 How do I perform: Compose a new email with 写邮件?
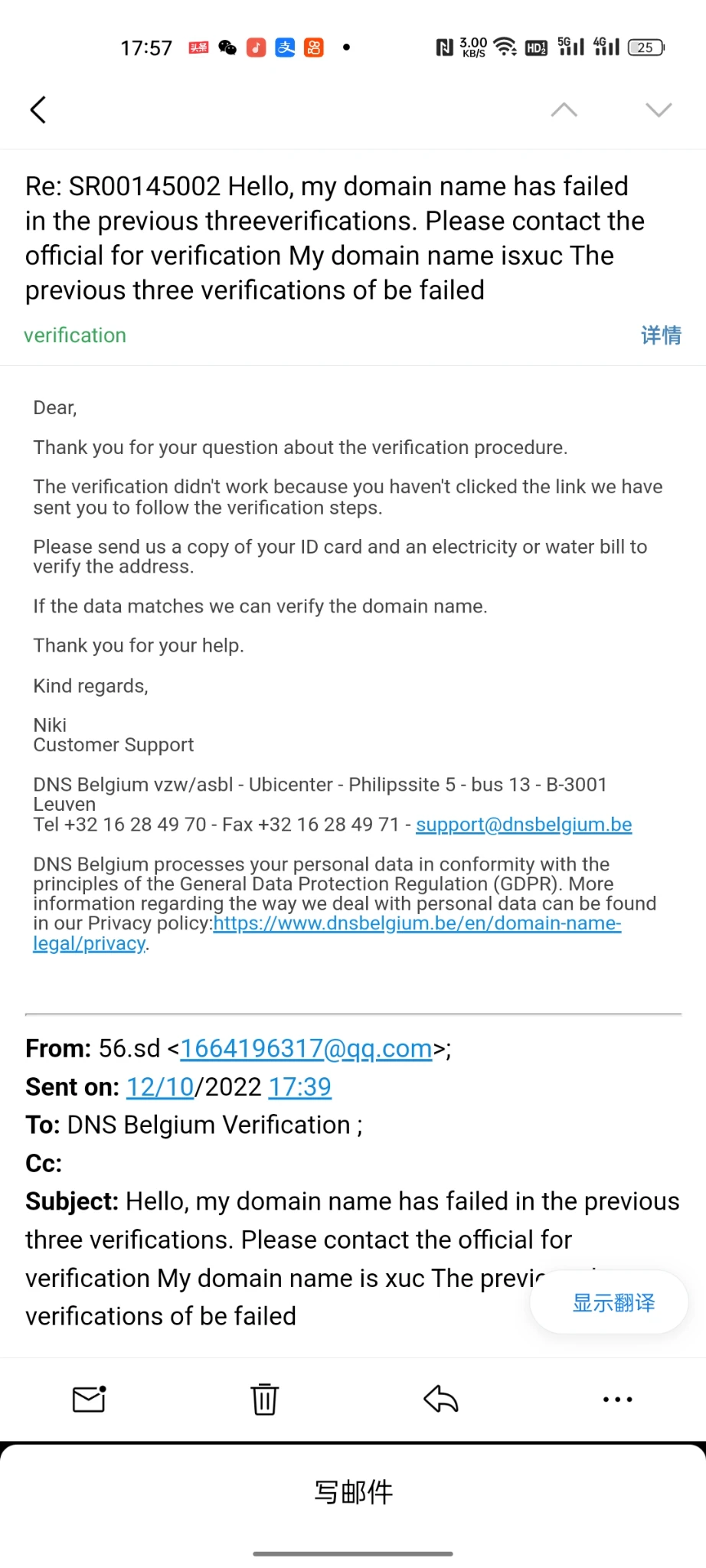(353, 1491)
